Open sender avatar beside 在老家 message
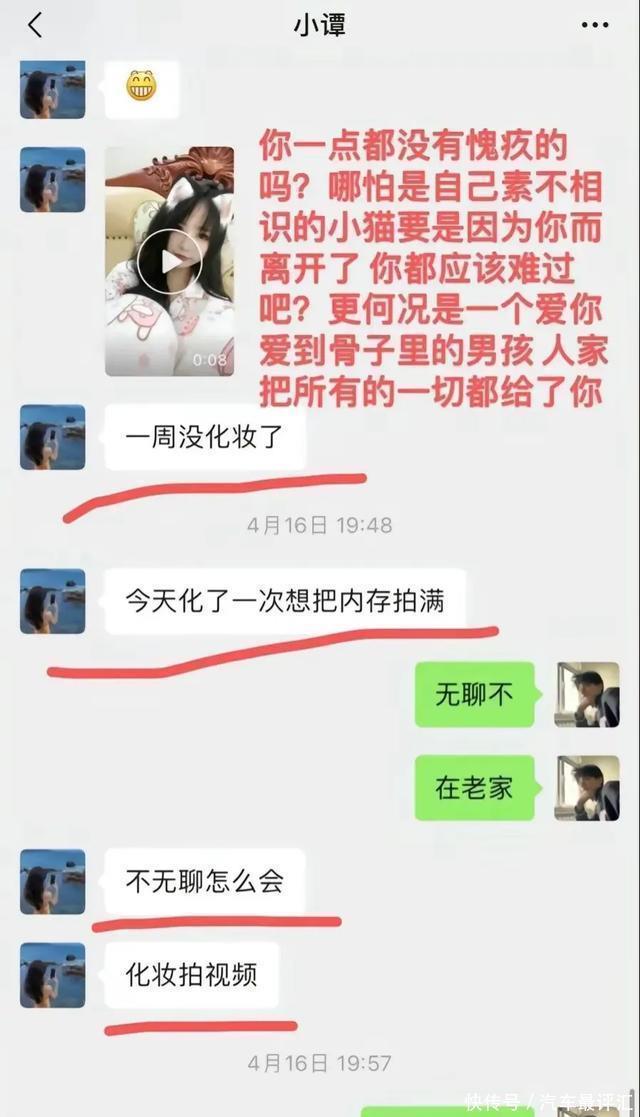640x1117 pixels. coord(587,788)
